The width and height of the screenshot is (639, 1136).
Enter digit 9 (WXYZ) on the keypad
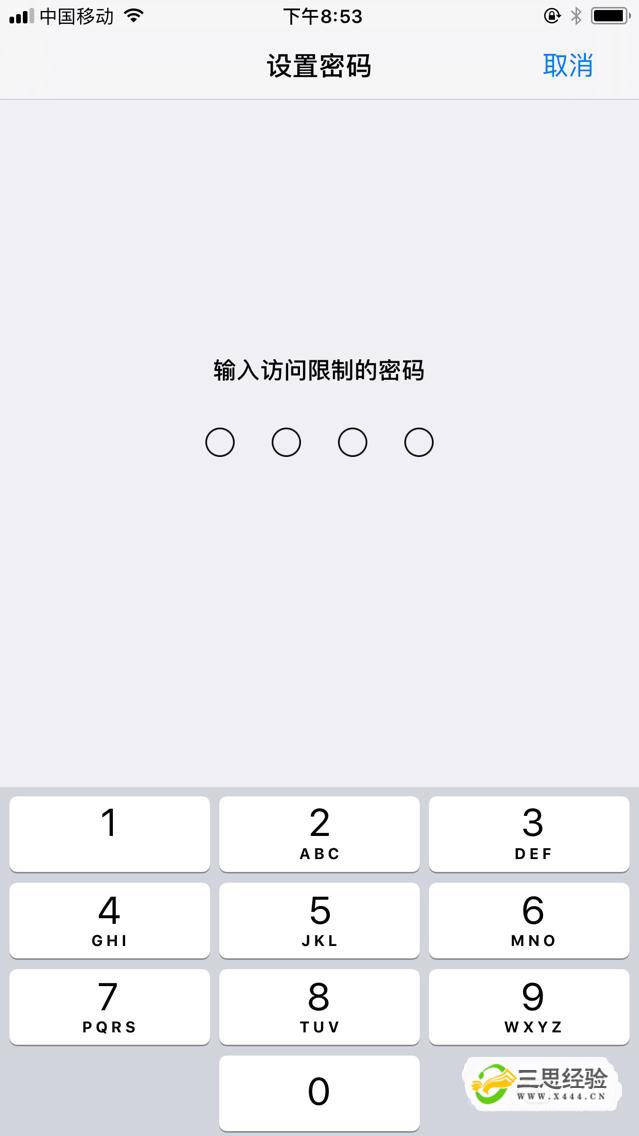(x=532, y=1006)
